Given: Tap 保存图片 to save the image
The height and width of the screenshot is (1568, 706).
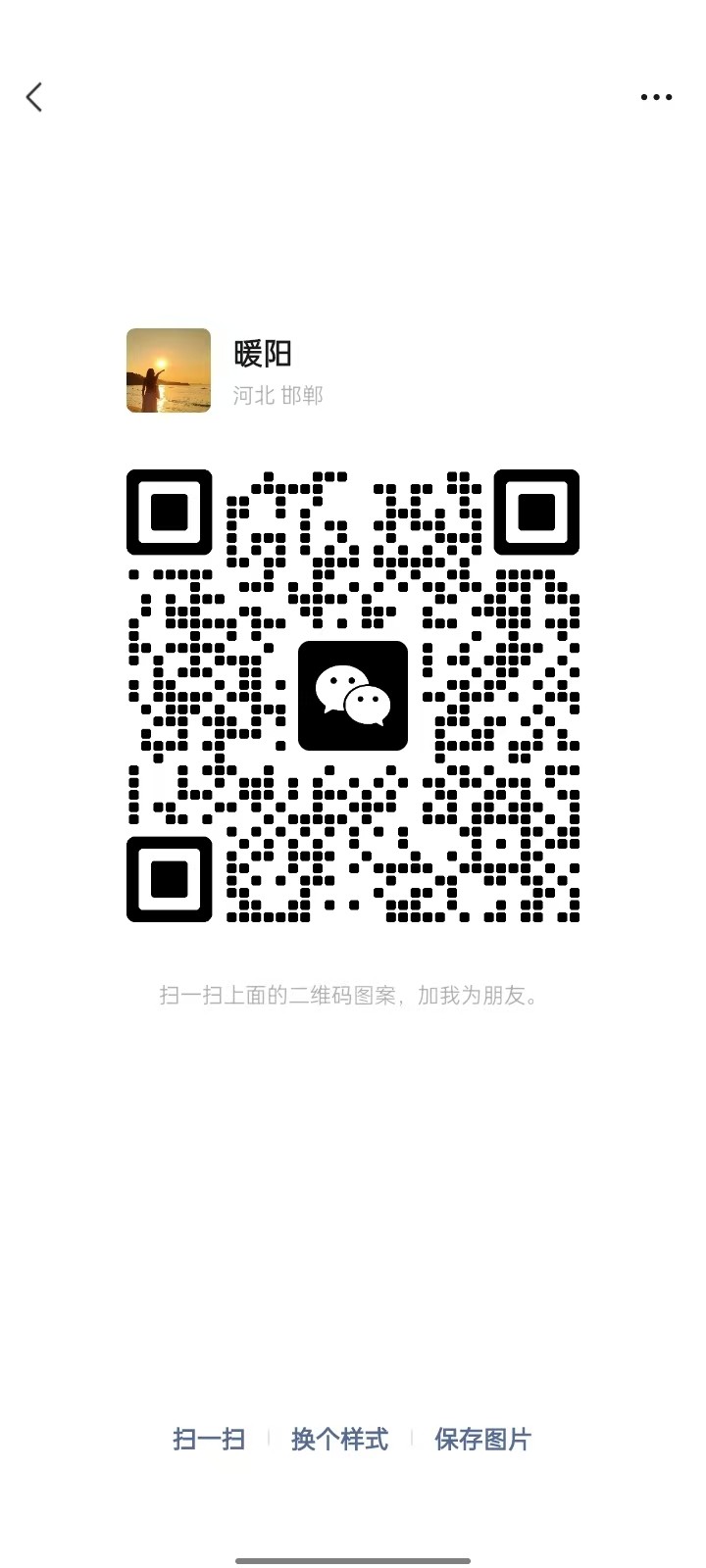Looking at the screenshot, I should 482,1439.
